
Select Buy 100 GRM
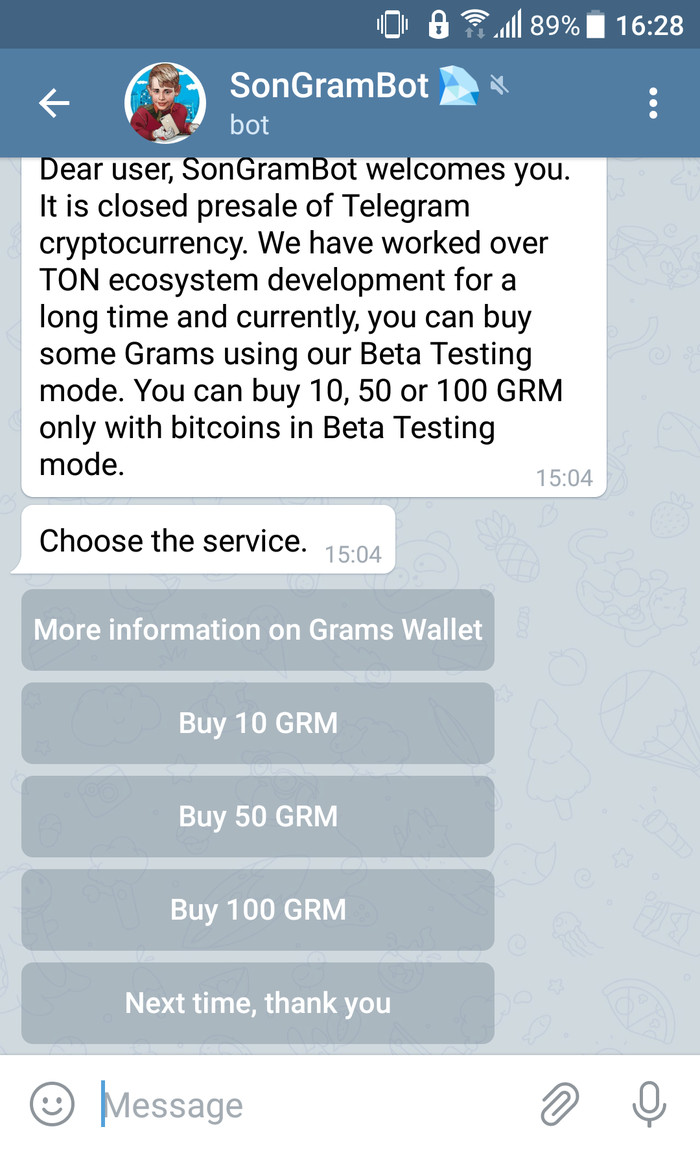coord(258,910)
